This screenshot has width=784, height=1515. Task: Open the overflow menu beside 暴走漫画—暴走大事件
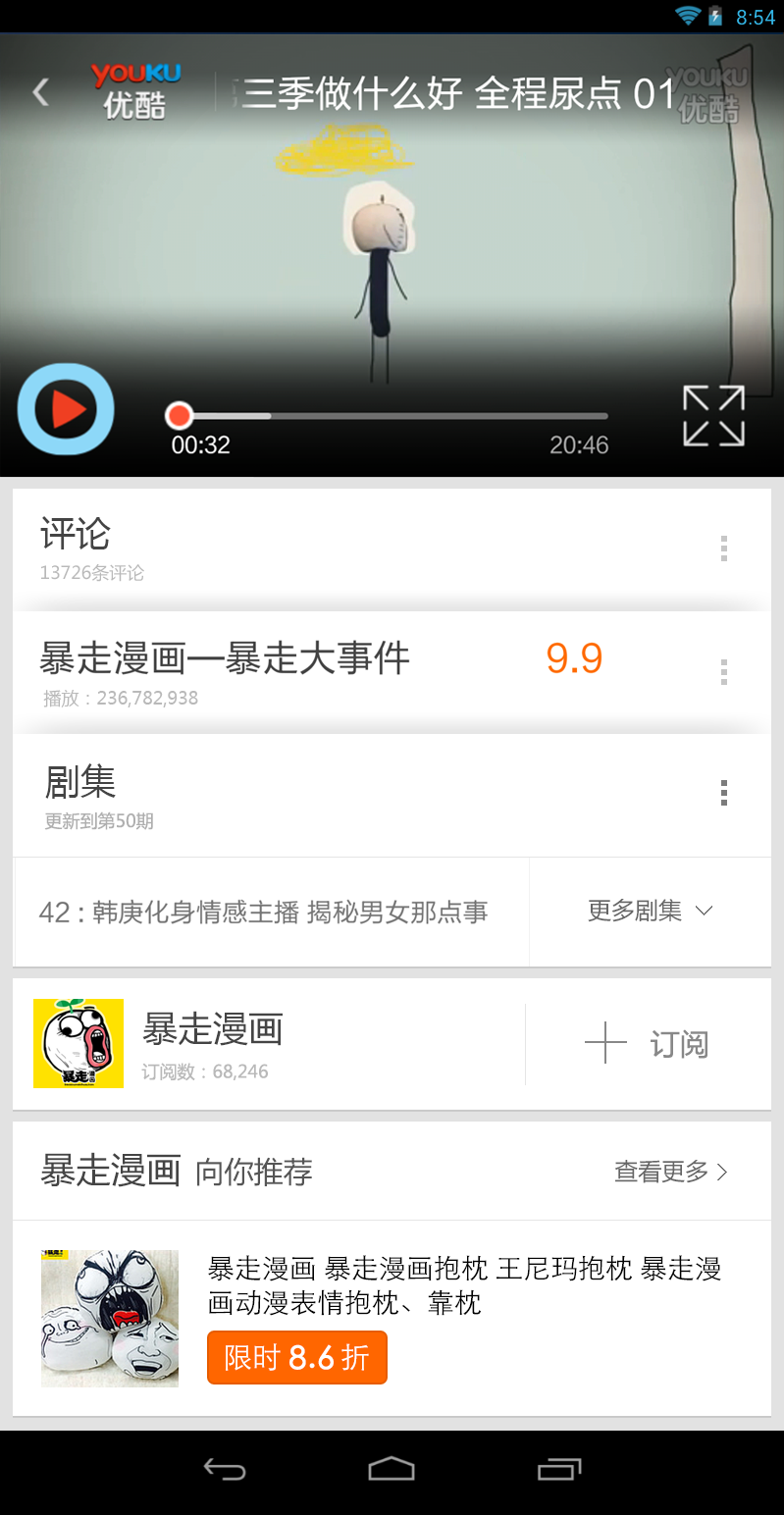[724, 672]
